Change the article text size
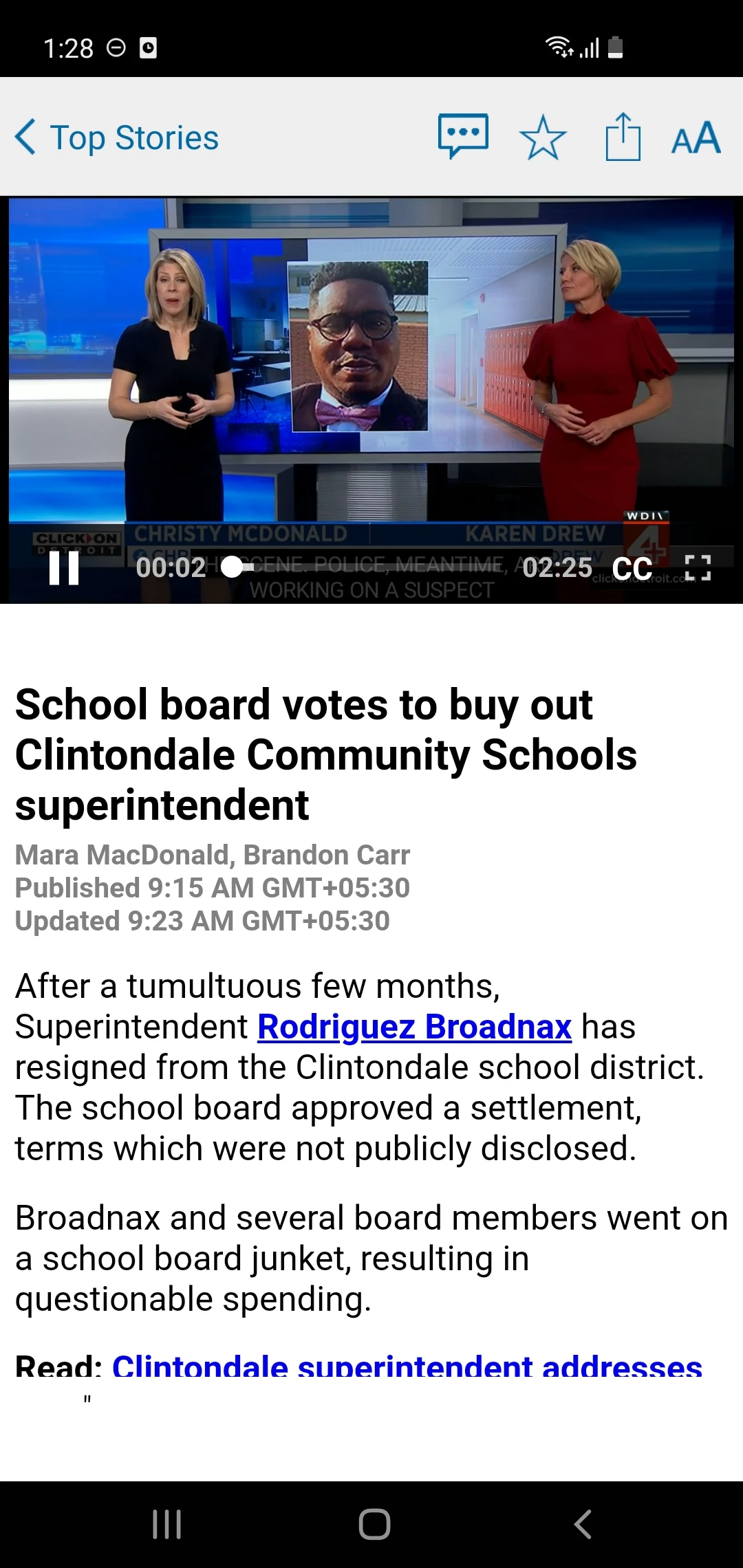Screen dimensions: 743x1568 tap(696, 138)
